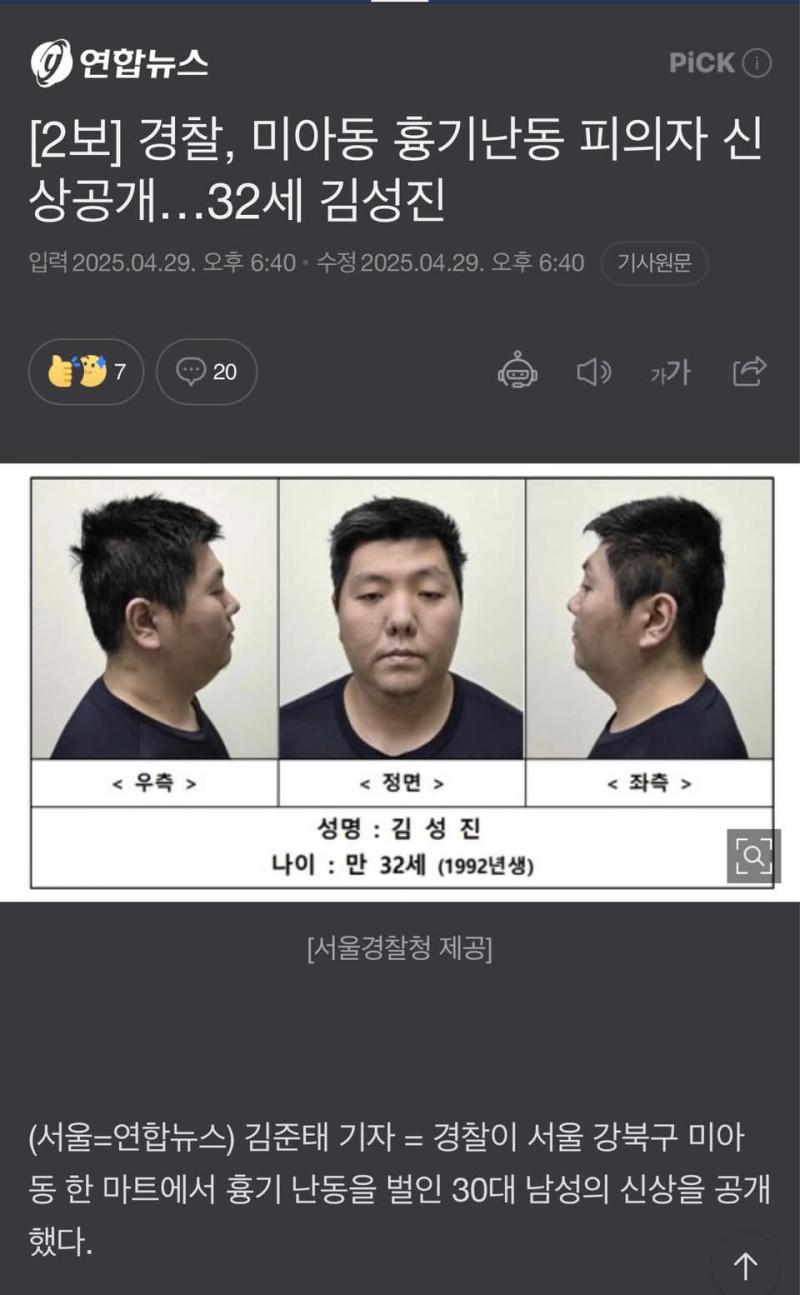This screenshot has height=1295, width=800.
Task: Enlarge the article photo with magnifier icon
Action: tap(752, 855)
